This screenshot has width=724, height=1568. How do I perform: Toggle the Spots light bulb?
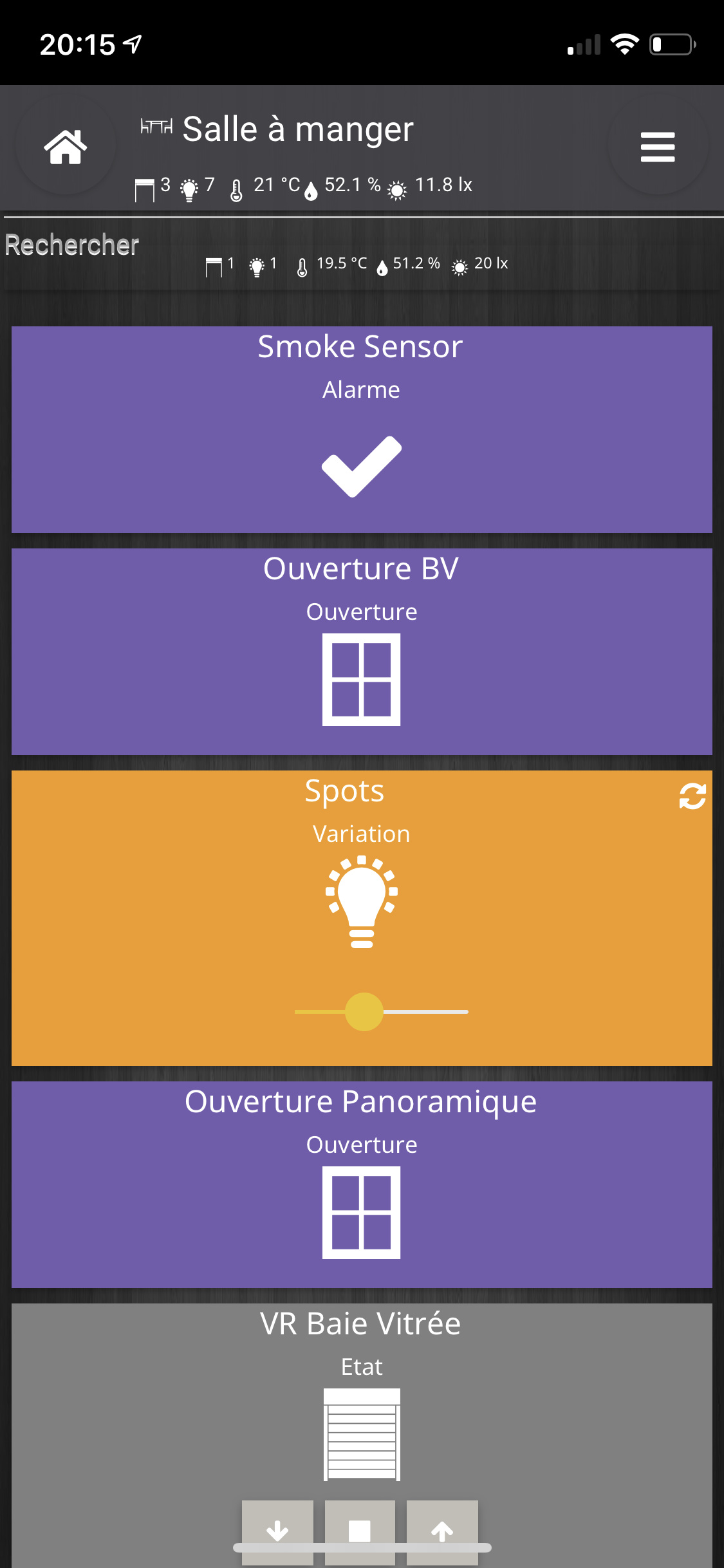pyautogui.click(x=362, y=901)
